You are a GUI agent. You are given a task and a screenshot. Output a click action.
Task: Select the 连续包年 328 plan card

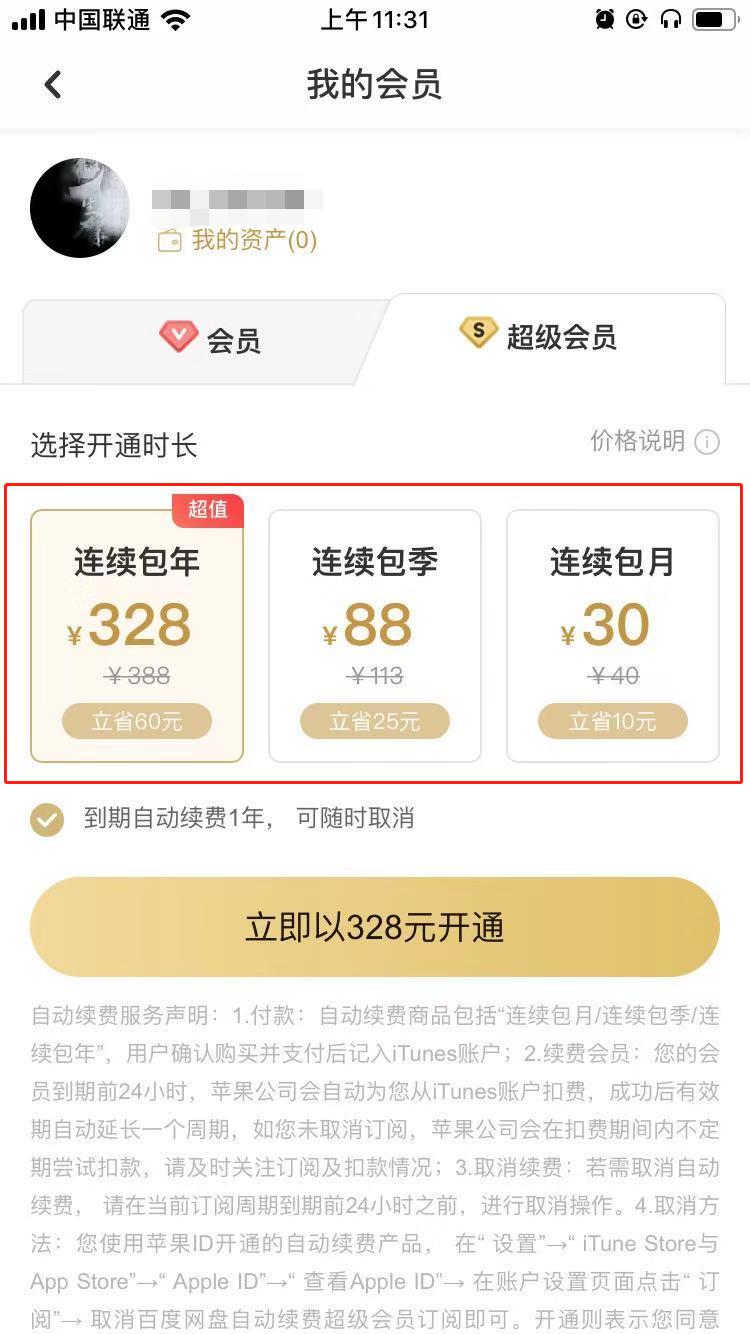pos(137,630)
